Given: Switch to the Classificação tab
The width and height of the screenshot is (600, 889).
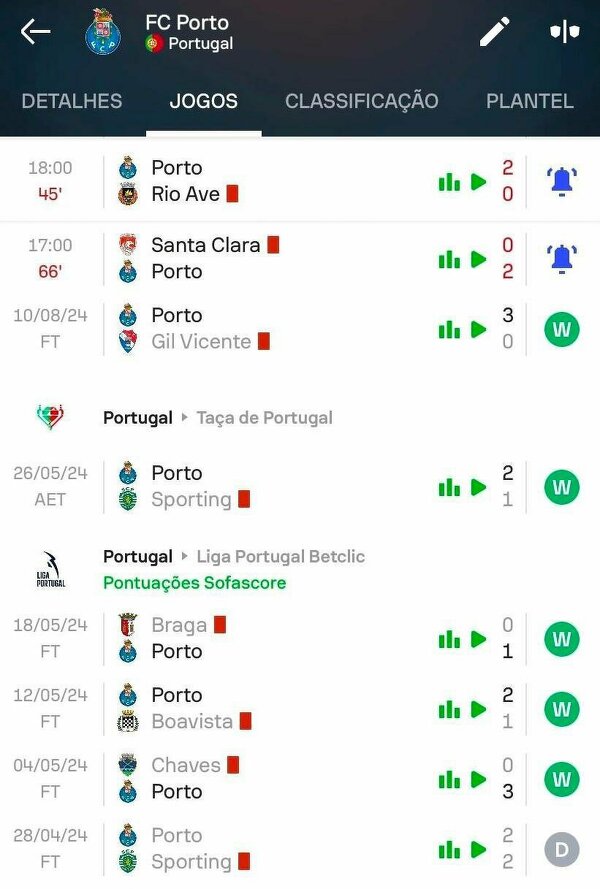Looking at the screenshot, I should (x=361, y=101).
